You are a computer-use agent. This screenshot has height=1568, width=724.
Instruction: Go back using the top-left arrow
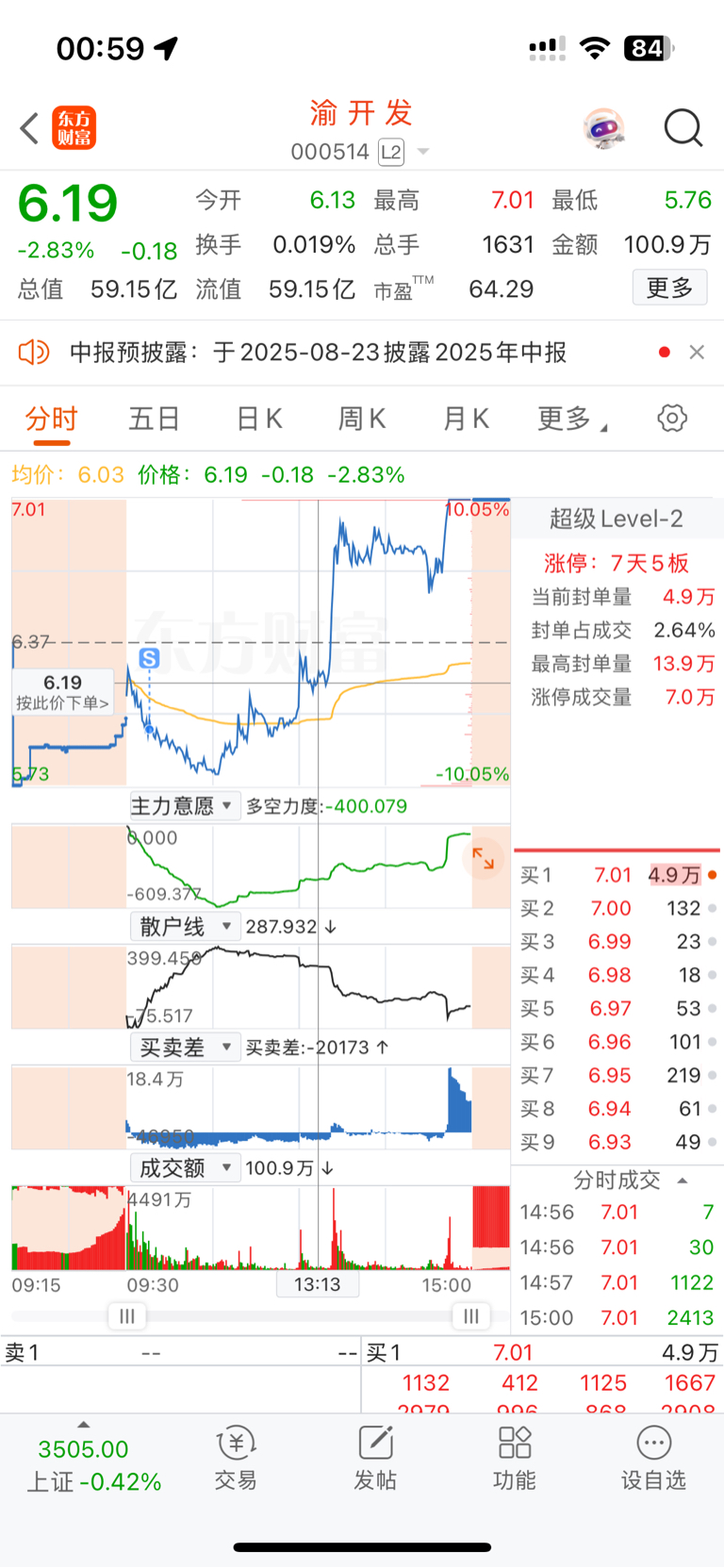pos(29,128)
